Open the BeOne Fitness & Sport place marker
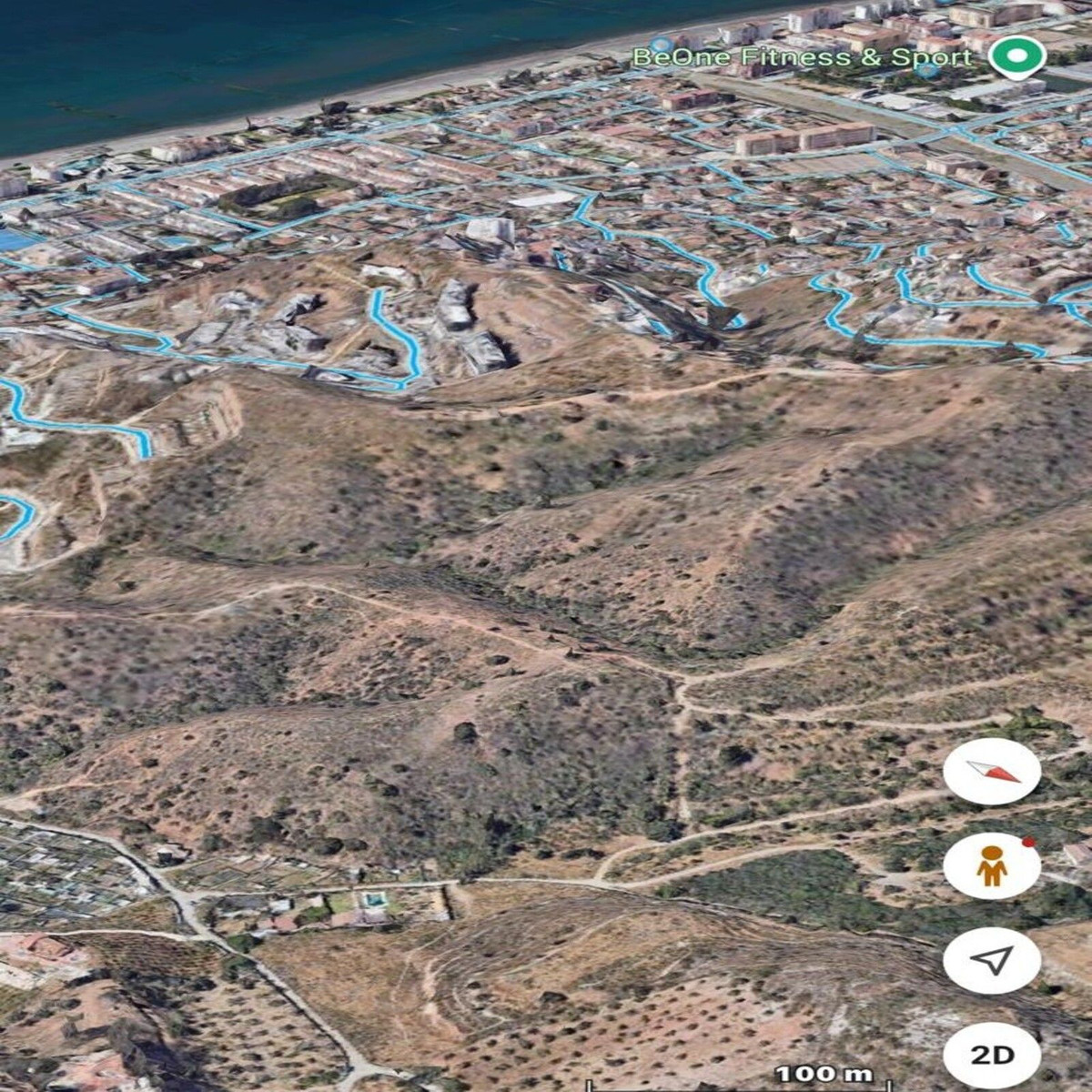 (1016, 56)
